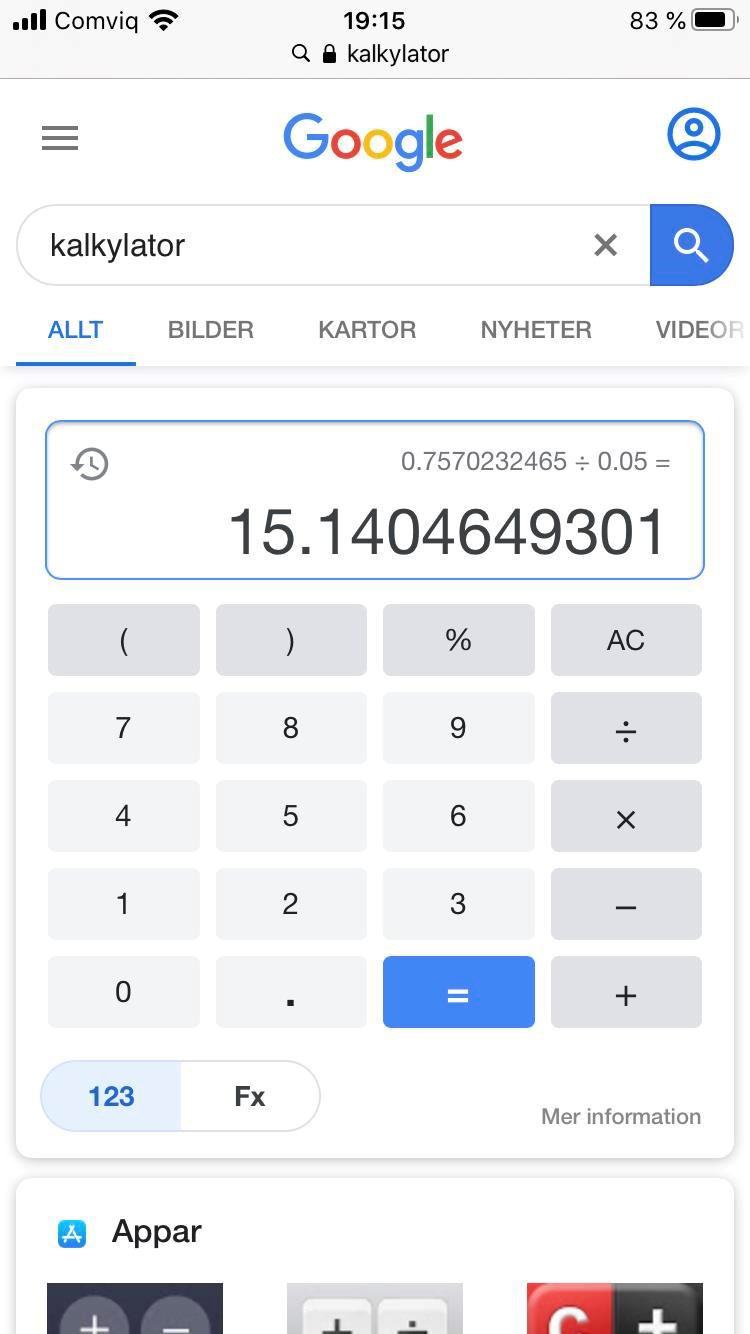The width and height of the screenshot is (750, 1334).
Task: Switch to the KARTOR tab
Action: point(367,330)
